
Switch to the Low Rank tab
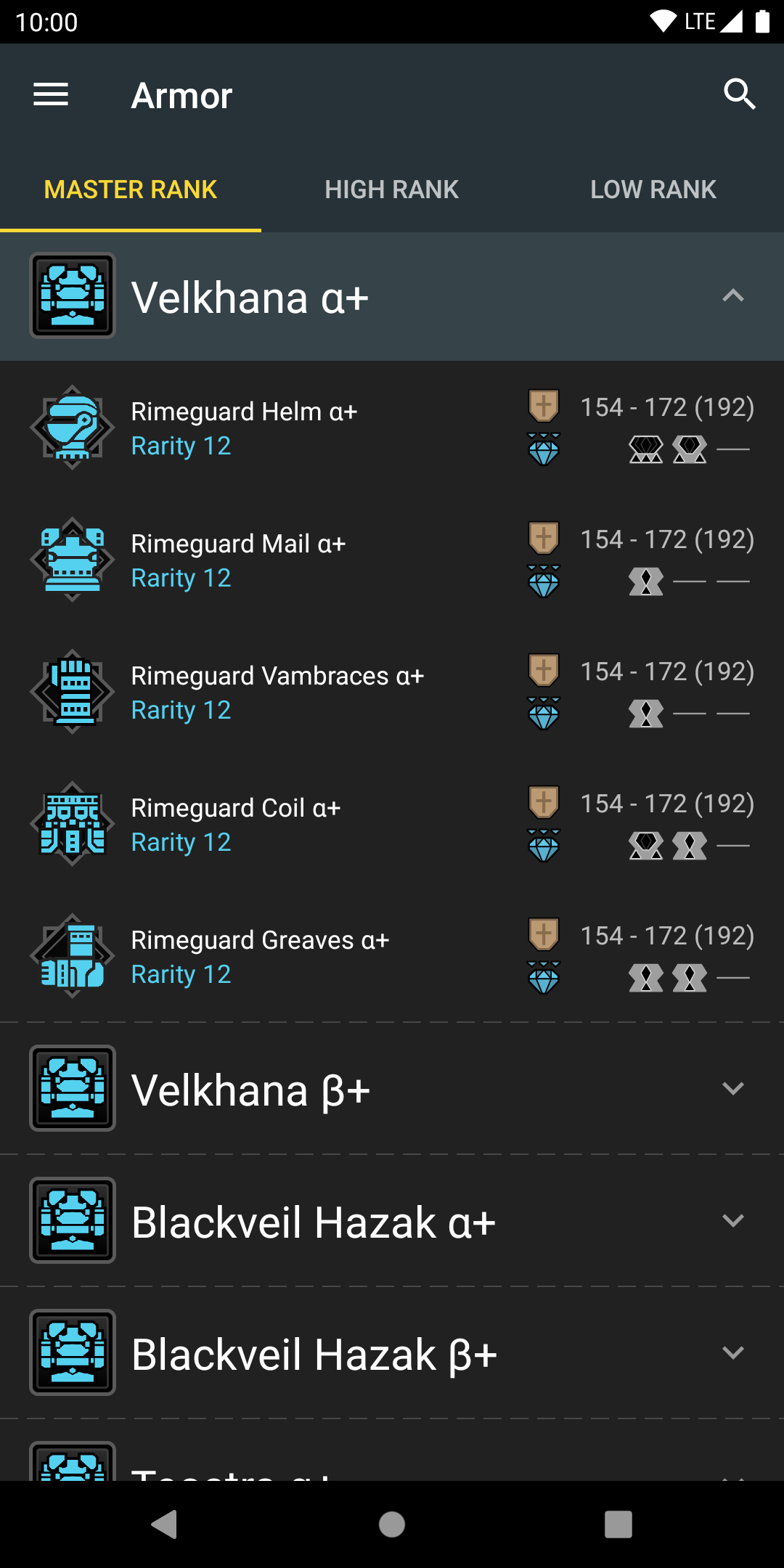pyautogui.click(x=653, y=189)
